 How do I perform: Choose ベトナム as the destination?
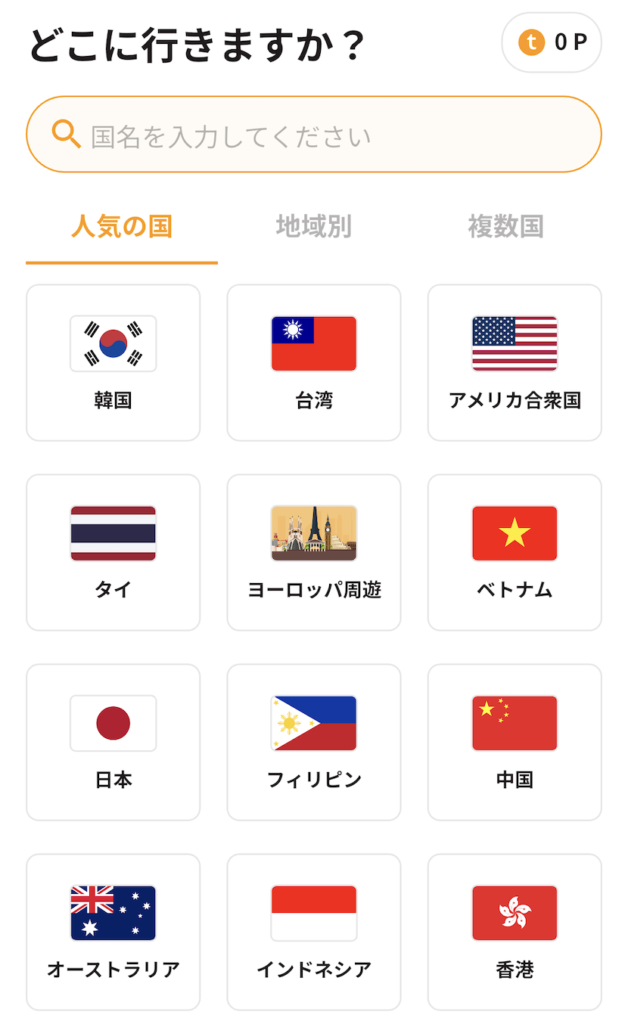point(514,552)
